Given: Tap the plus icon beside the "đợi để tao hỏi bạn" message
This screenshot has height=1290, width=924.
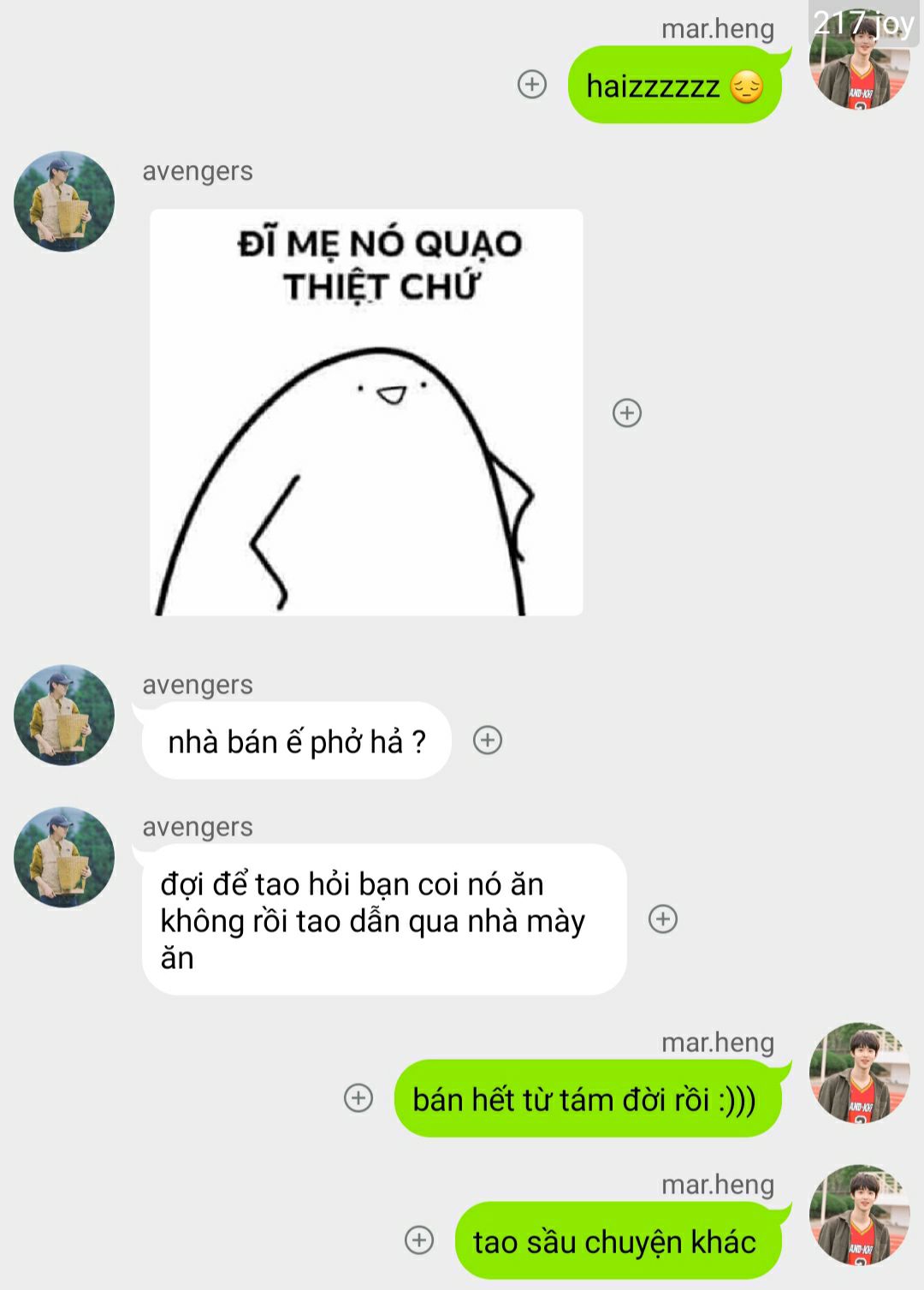Looking at the screenshot, I should 663,918.
